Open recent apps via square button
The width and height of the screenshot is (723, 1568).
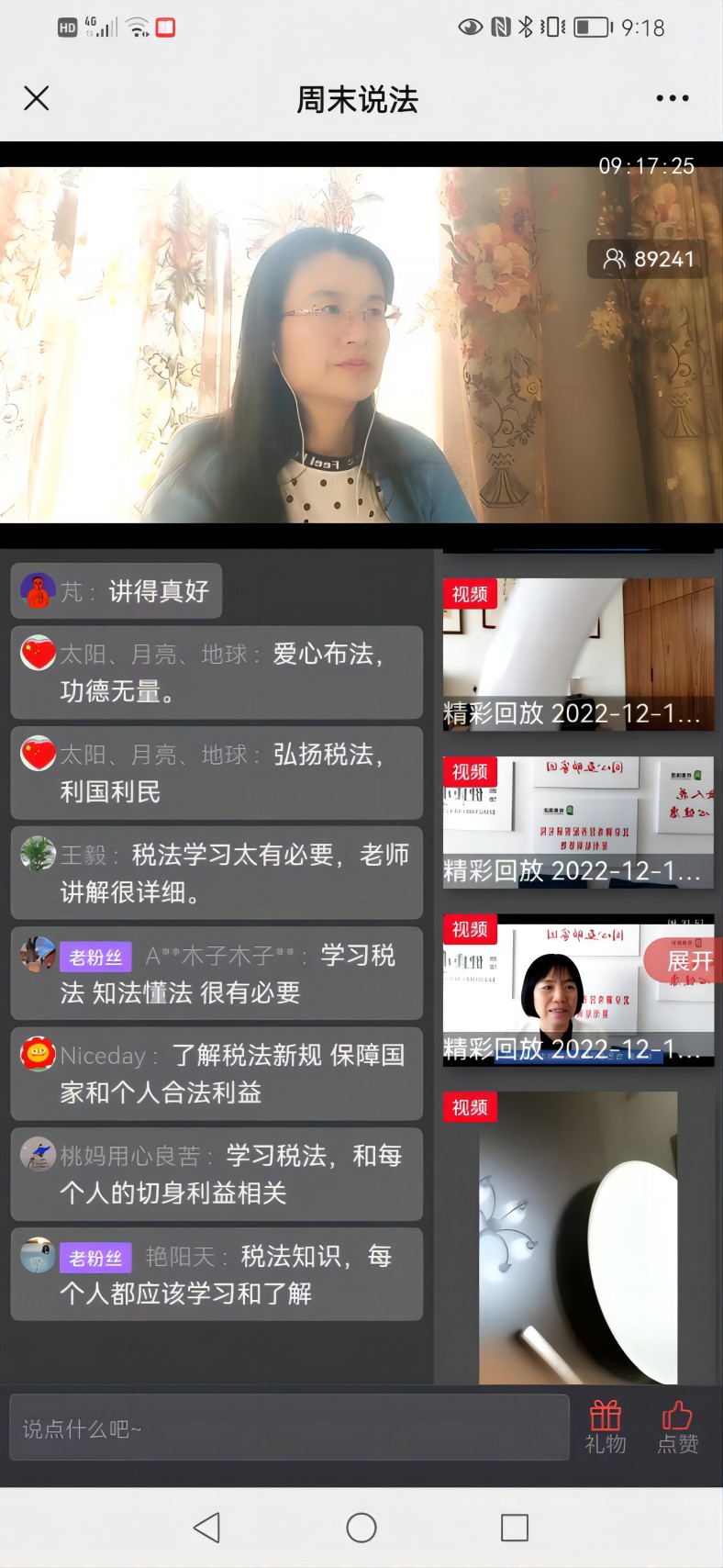click(x=514, y=1528)
